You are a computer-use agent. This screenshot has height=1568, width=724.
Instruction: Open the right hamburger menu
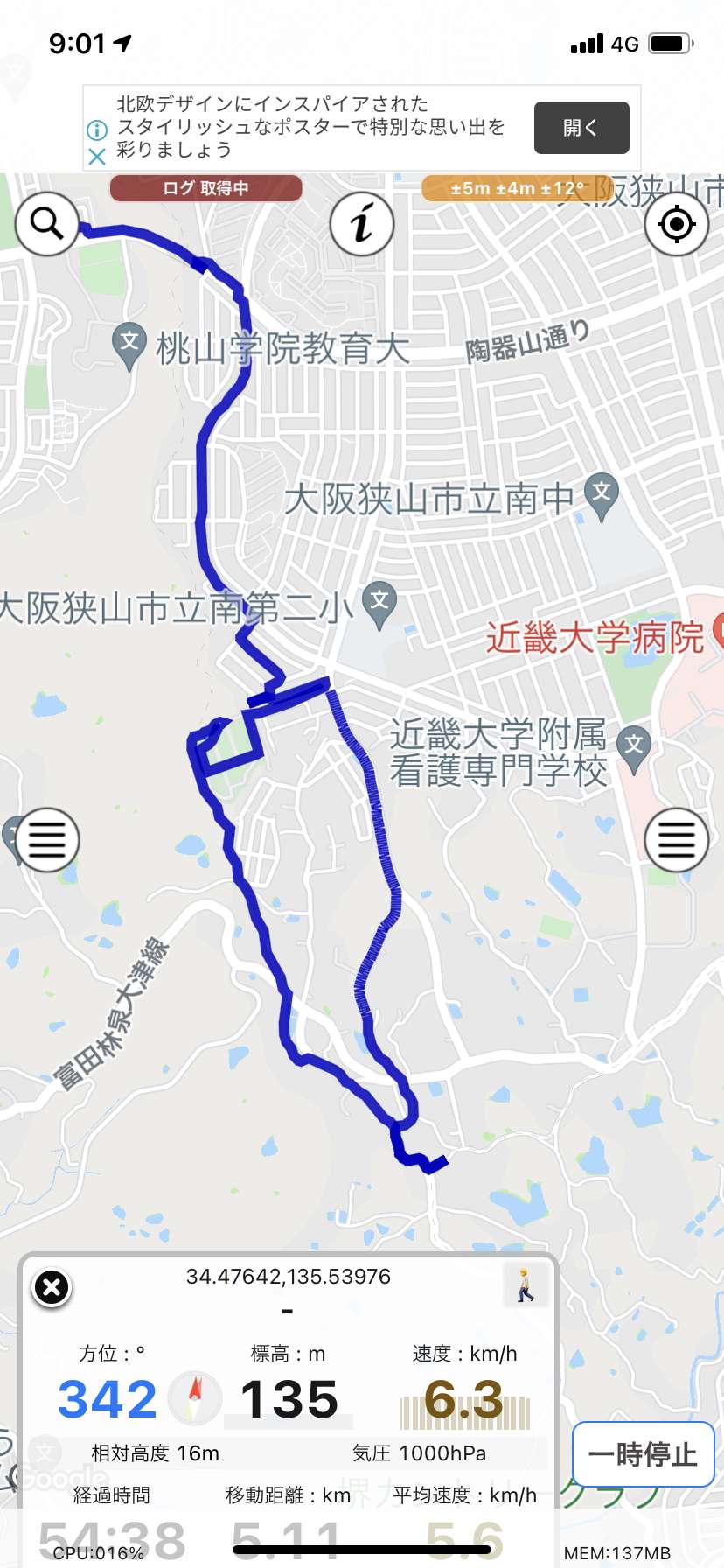coord(676,840)
